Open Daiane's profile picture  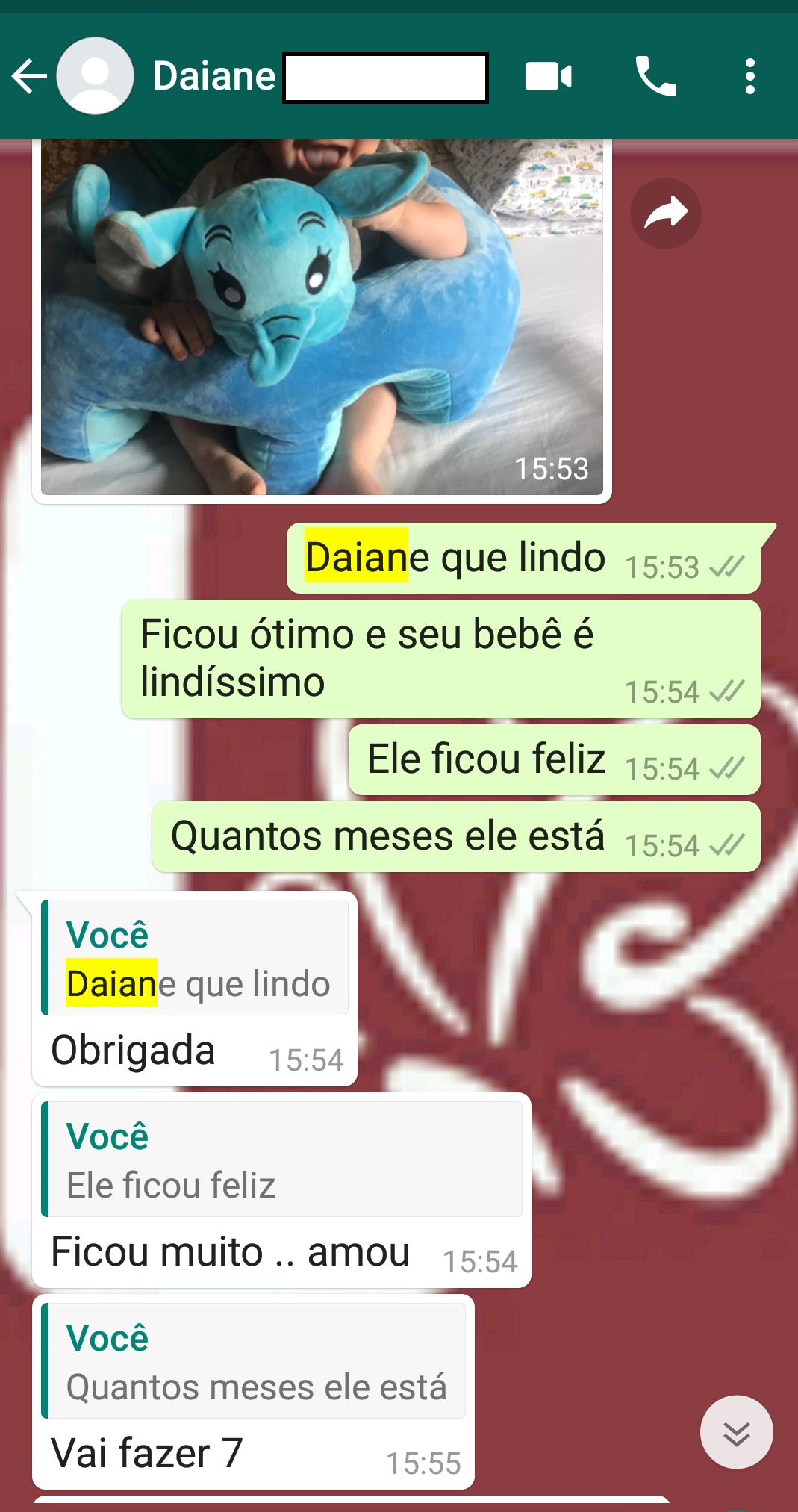96,76
